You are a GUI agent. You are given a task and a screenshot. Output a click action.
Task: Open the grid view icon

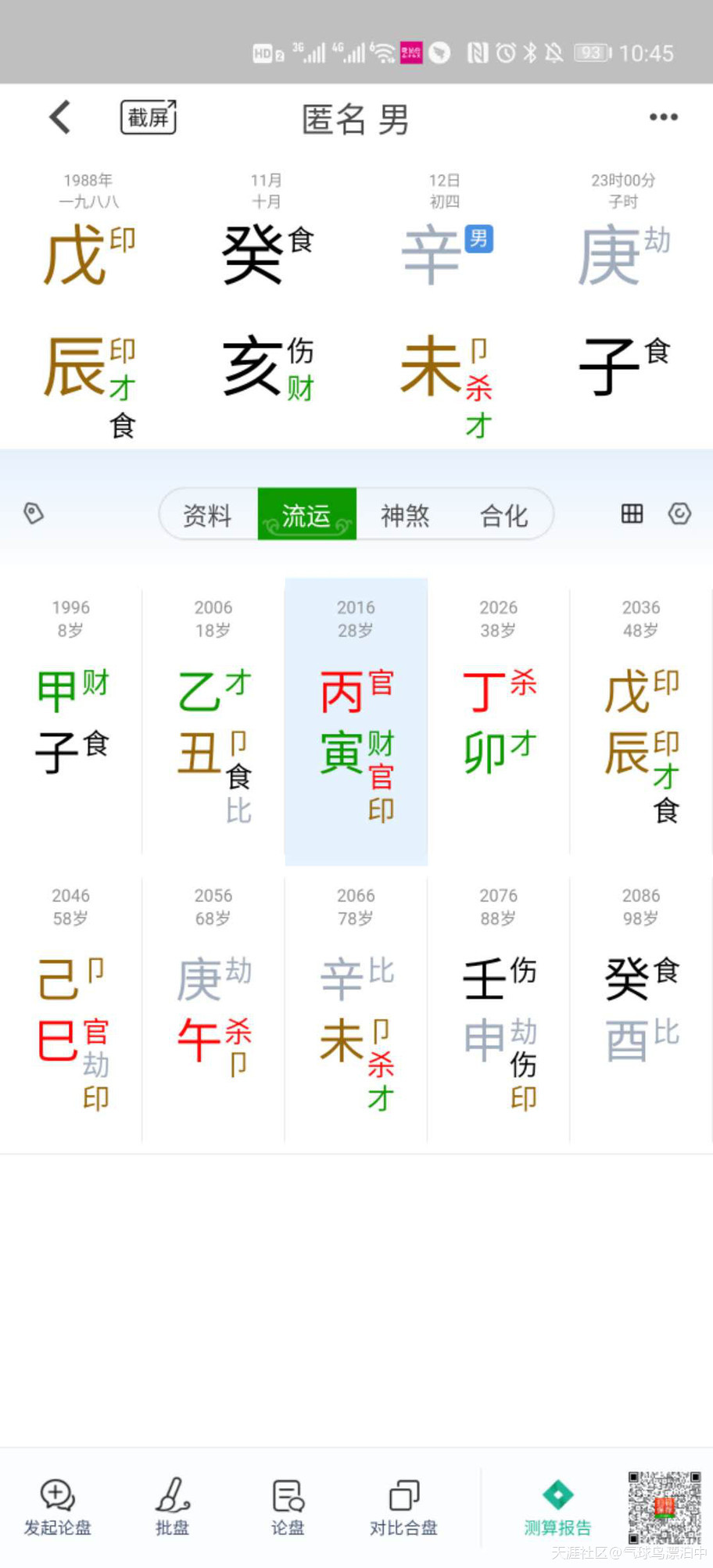pos(632,514)
